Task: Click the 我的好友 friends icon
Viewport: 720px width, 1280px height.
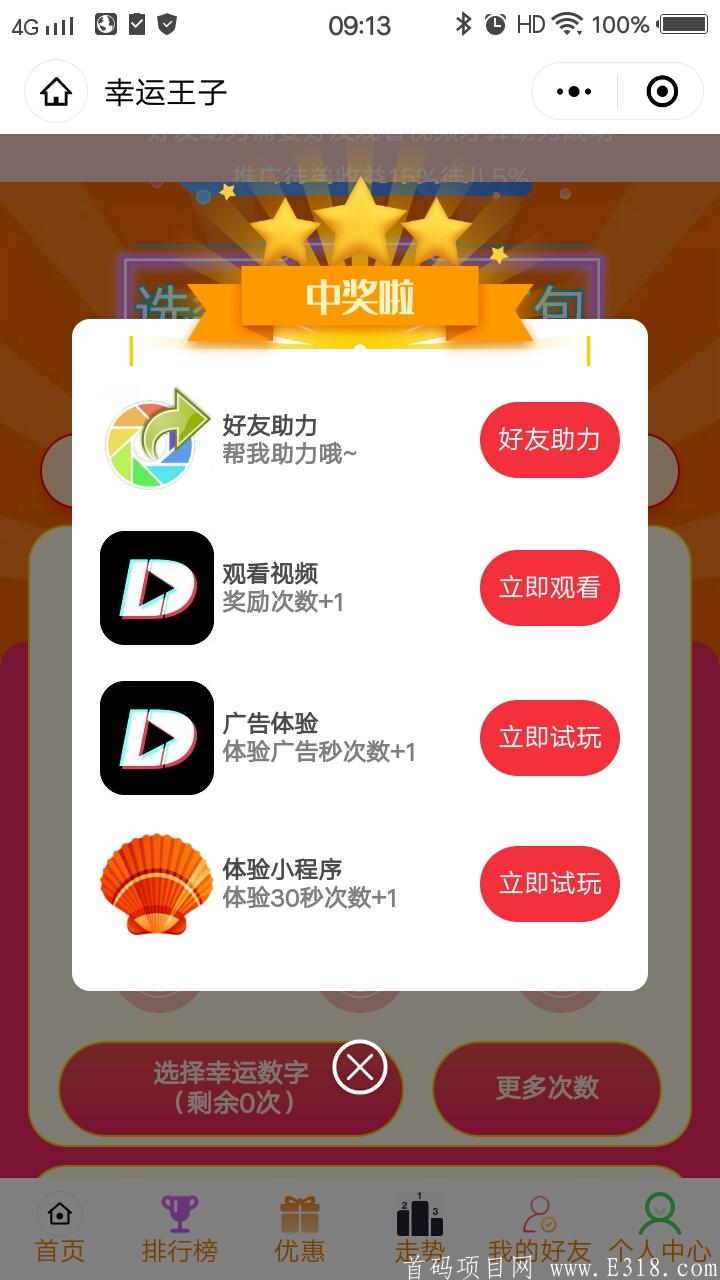Action: [539, 1212]
